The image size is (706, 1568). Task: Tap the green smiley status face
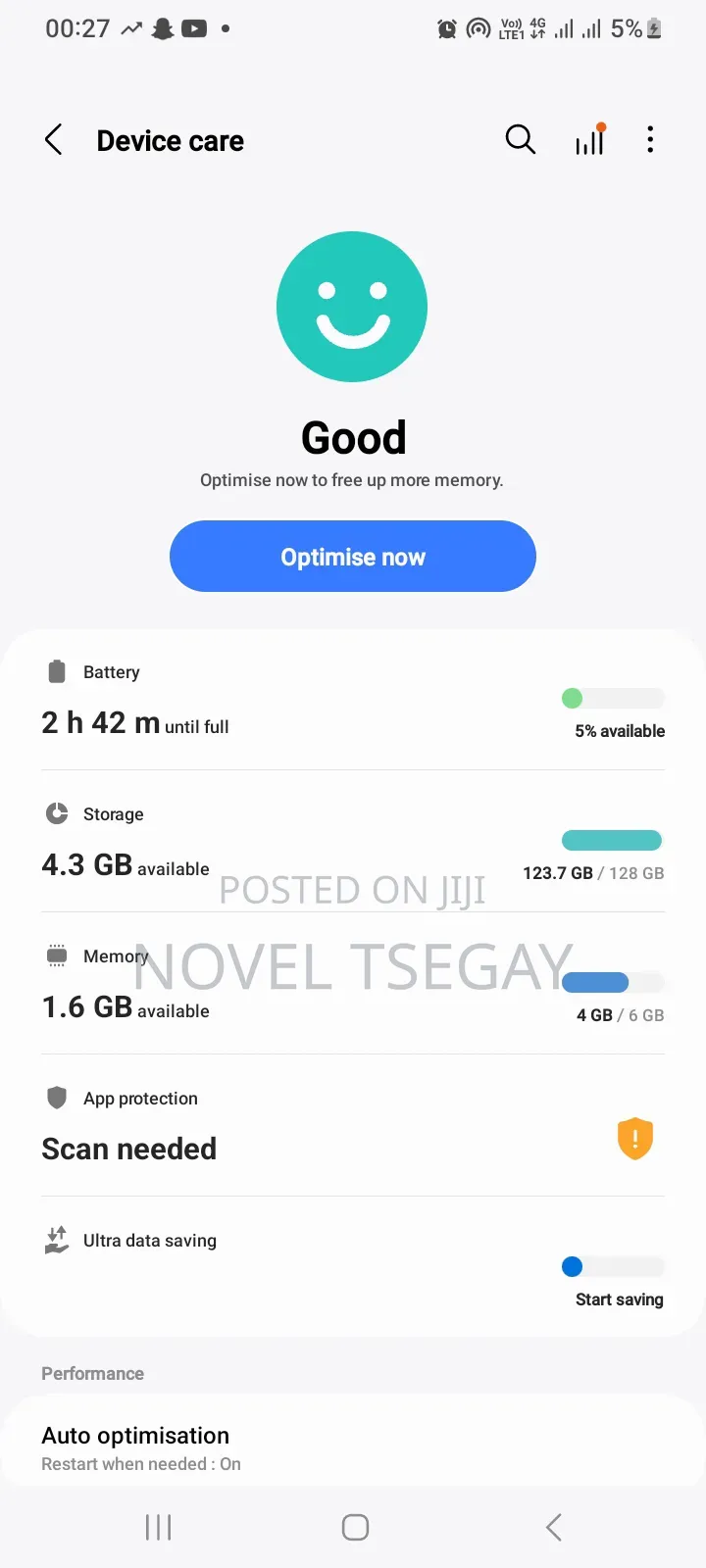click(352, 306)
